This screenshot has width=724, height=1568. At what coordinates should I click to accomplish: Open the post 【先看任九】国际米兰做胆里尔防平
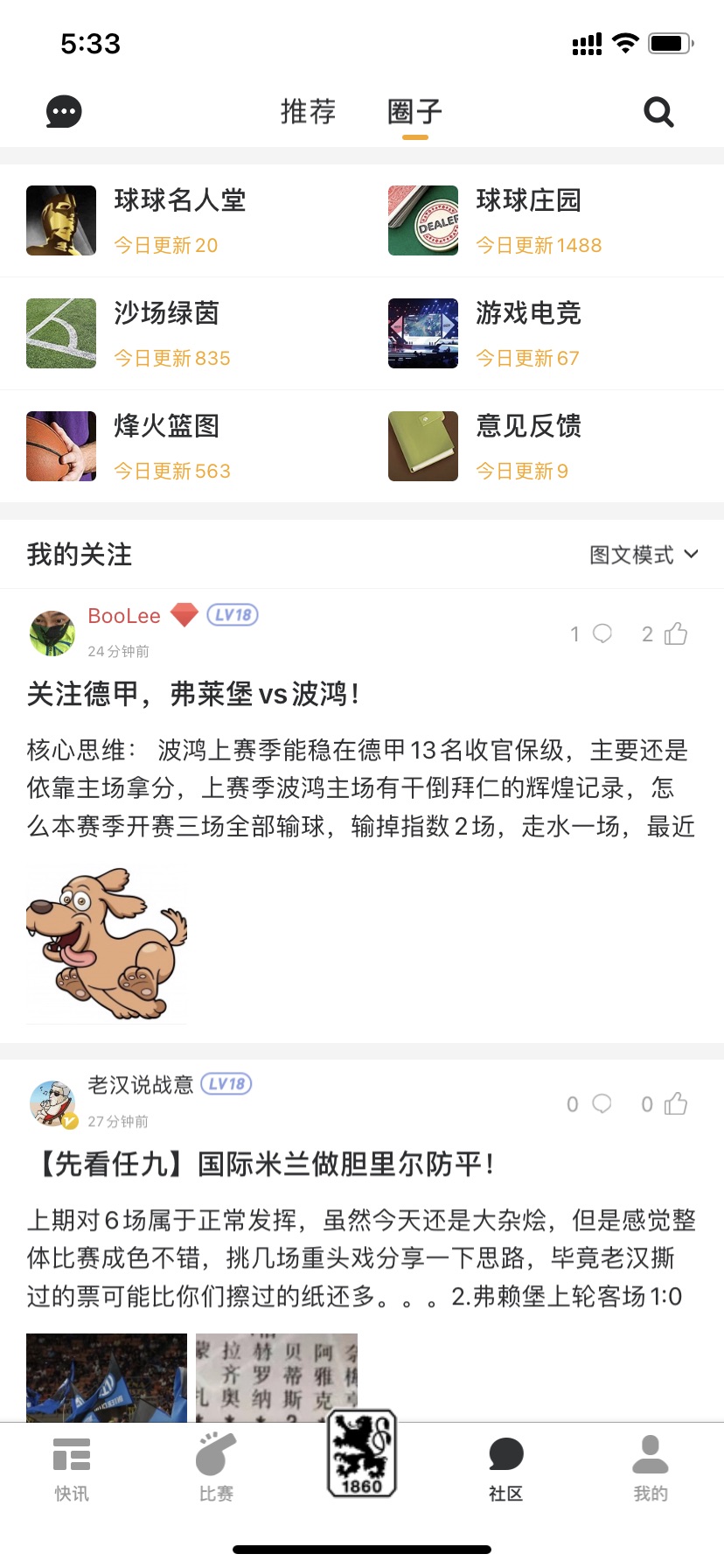(261, 1164)
